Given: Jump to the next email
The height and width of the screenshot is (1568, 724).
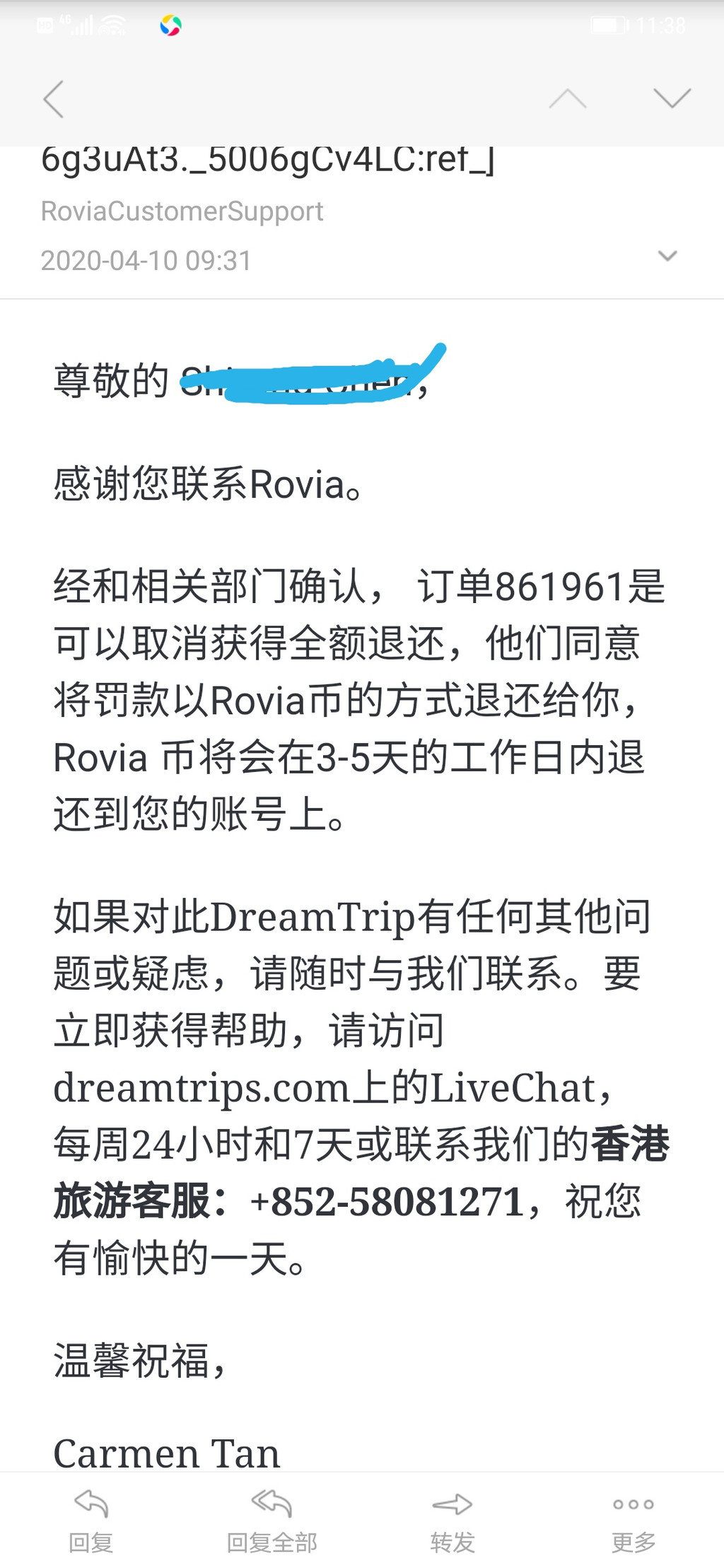Looking at the screenshot, I should click(x=672, y=99).
